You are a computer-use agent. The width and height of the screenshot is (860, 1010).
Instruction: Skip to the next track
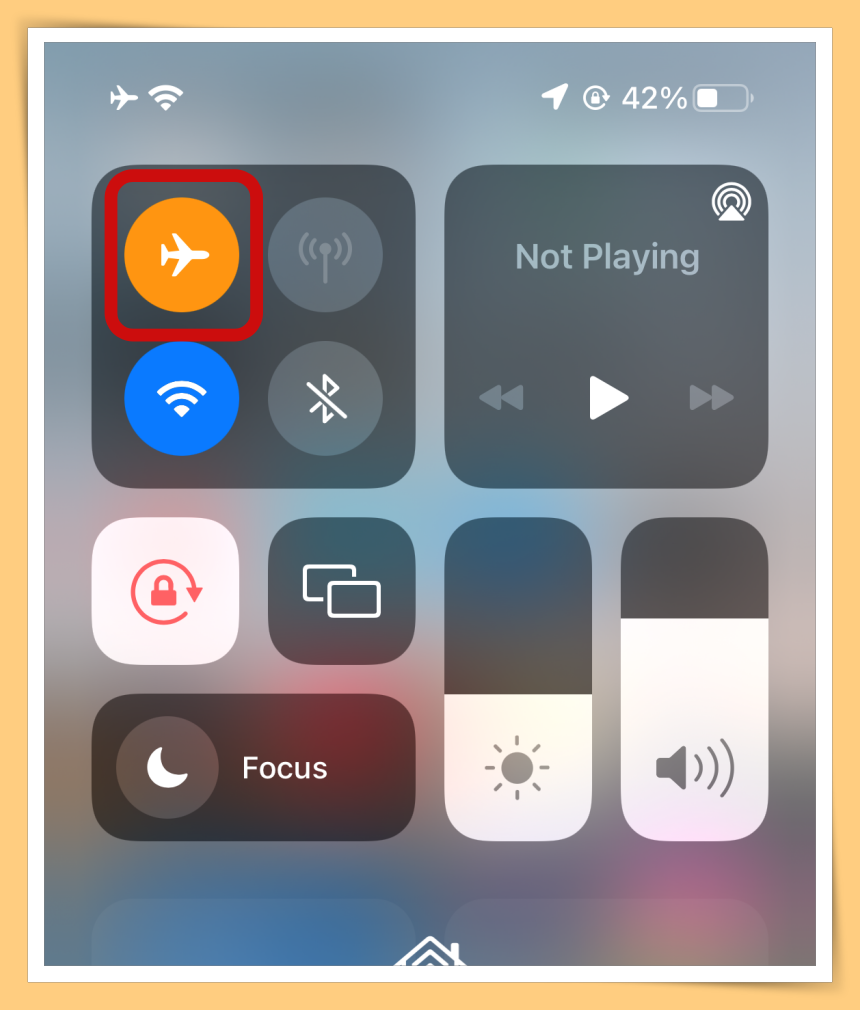tap(711, 398)
